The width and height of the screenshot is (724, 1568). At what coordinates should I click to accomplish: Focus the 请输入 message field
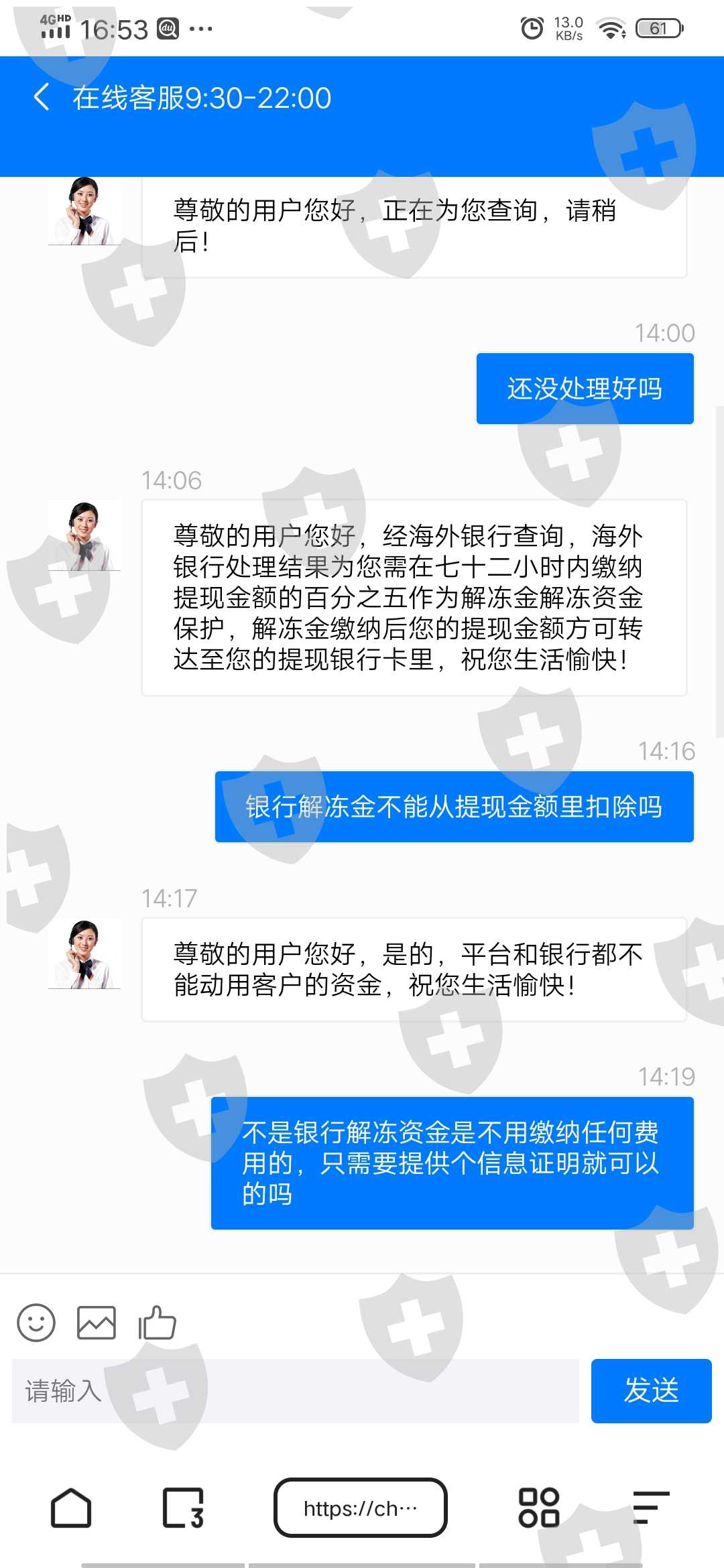[296, 1390]
